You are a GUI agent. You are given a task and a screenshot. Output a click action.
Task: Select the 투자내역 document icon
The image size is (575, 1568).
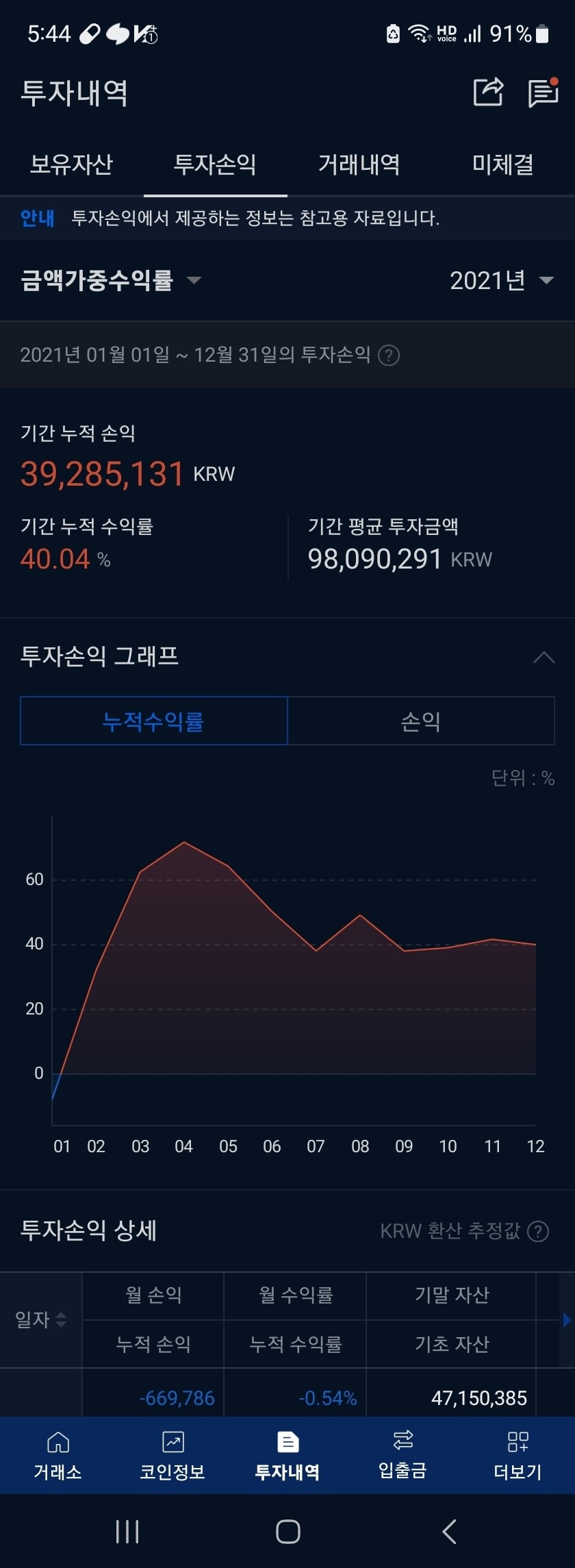(287, 1442)
